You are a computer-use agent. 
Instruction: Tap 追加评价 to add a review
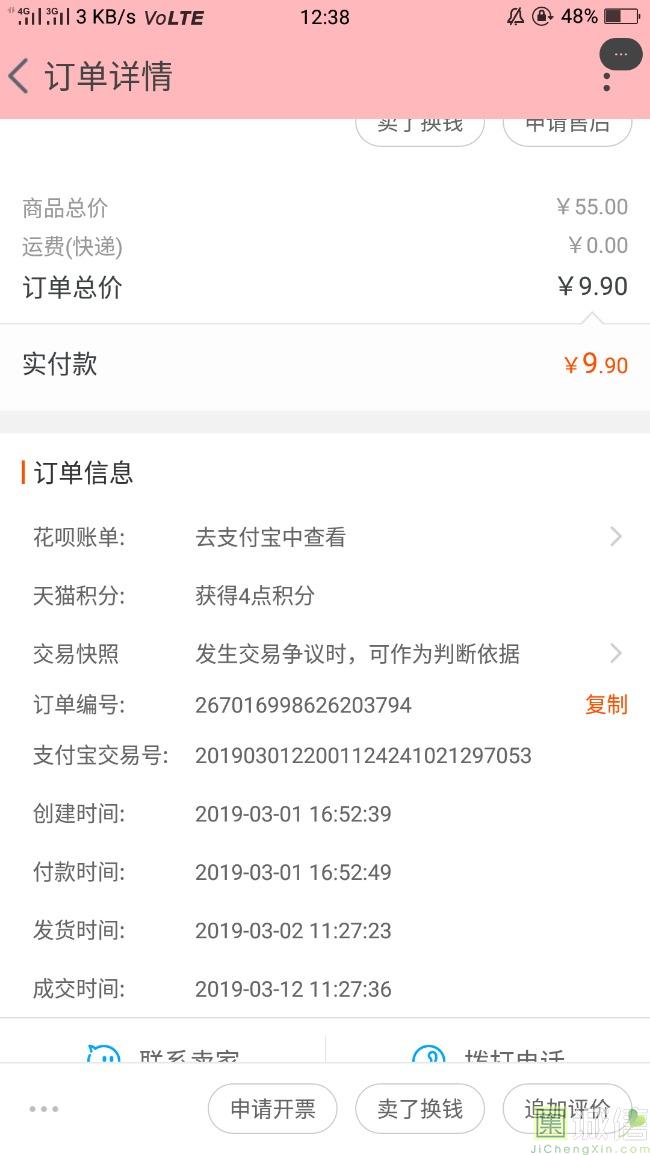tap(567, 1109)
